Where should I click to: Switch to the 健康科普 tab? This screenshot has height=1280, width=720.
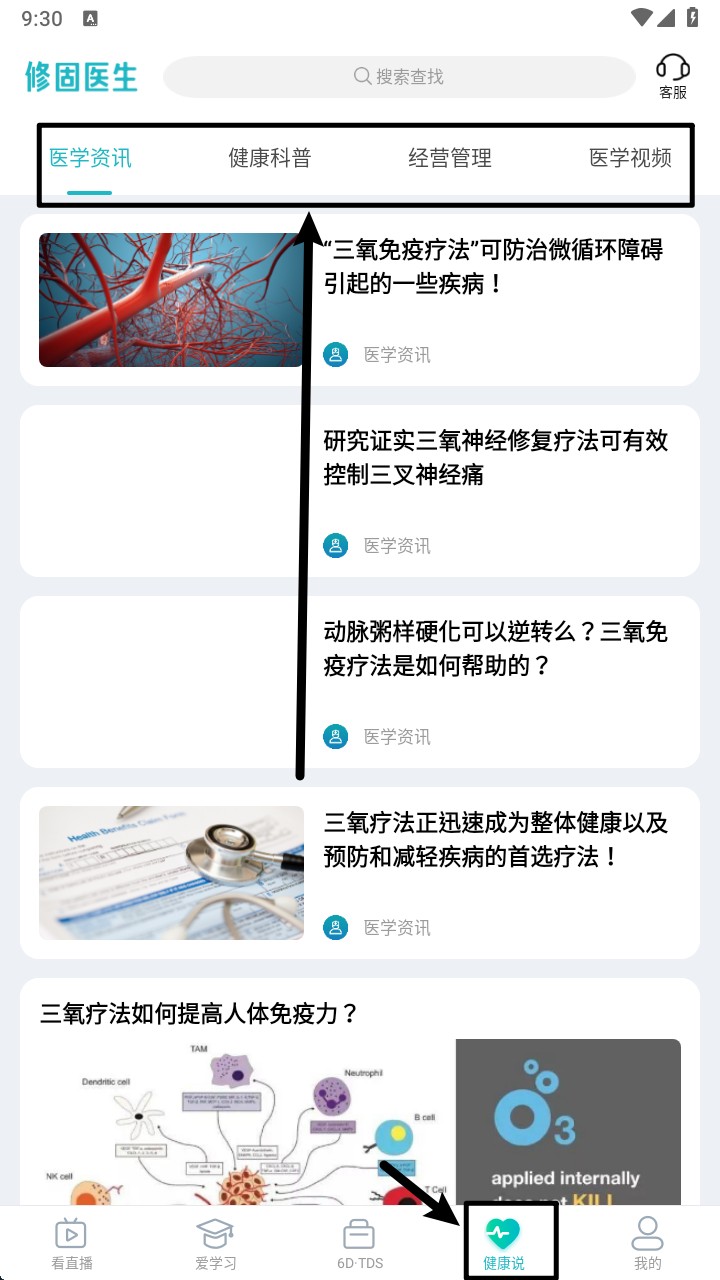click(270, 158)
